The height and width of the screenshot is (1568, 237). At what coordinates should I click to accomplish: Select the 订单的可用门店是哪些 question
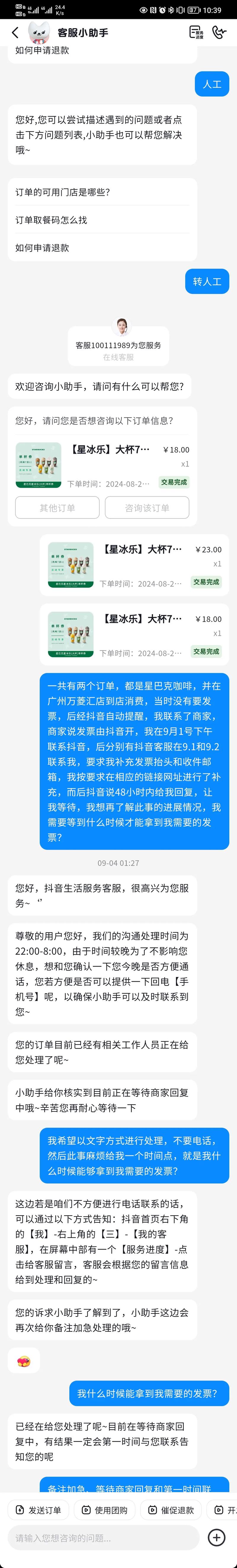[x=63, y=192]
